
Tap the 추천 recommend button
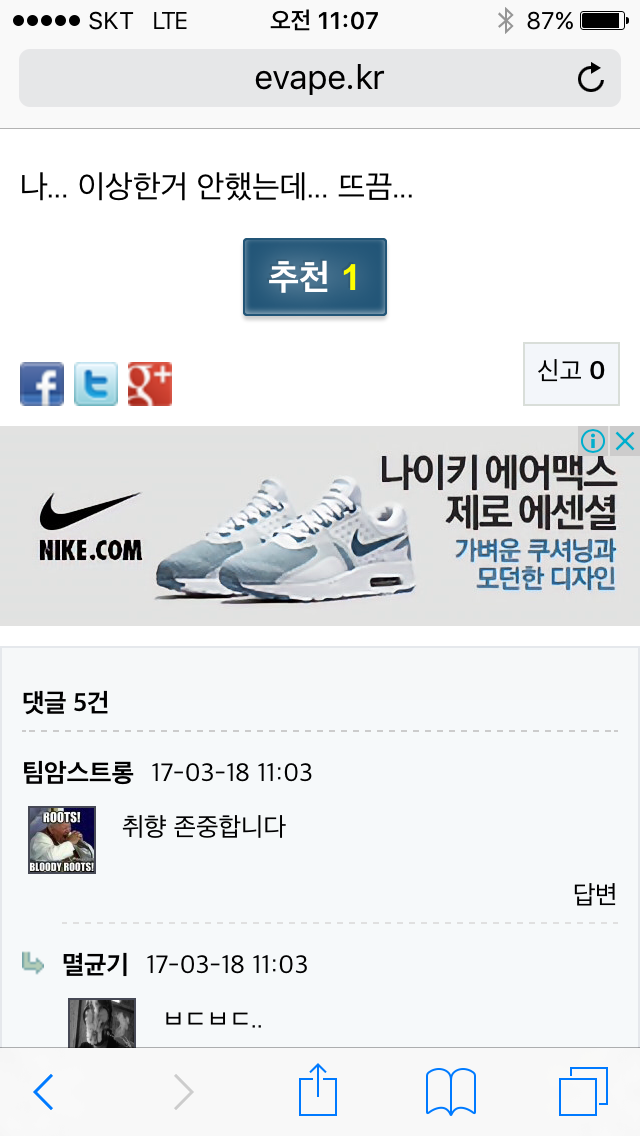pyautogui.click(x=314, y=277)
